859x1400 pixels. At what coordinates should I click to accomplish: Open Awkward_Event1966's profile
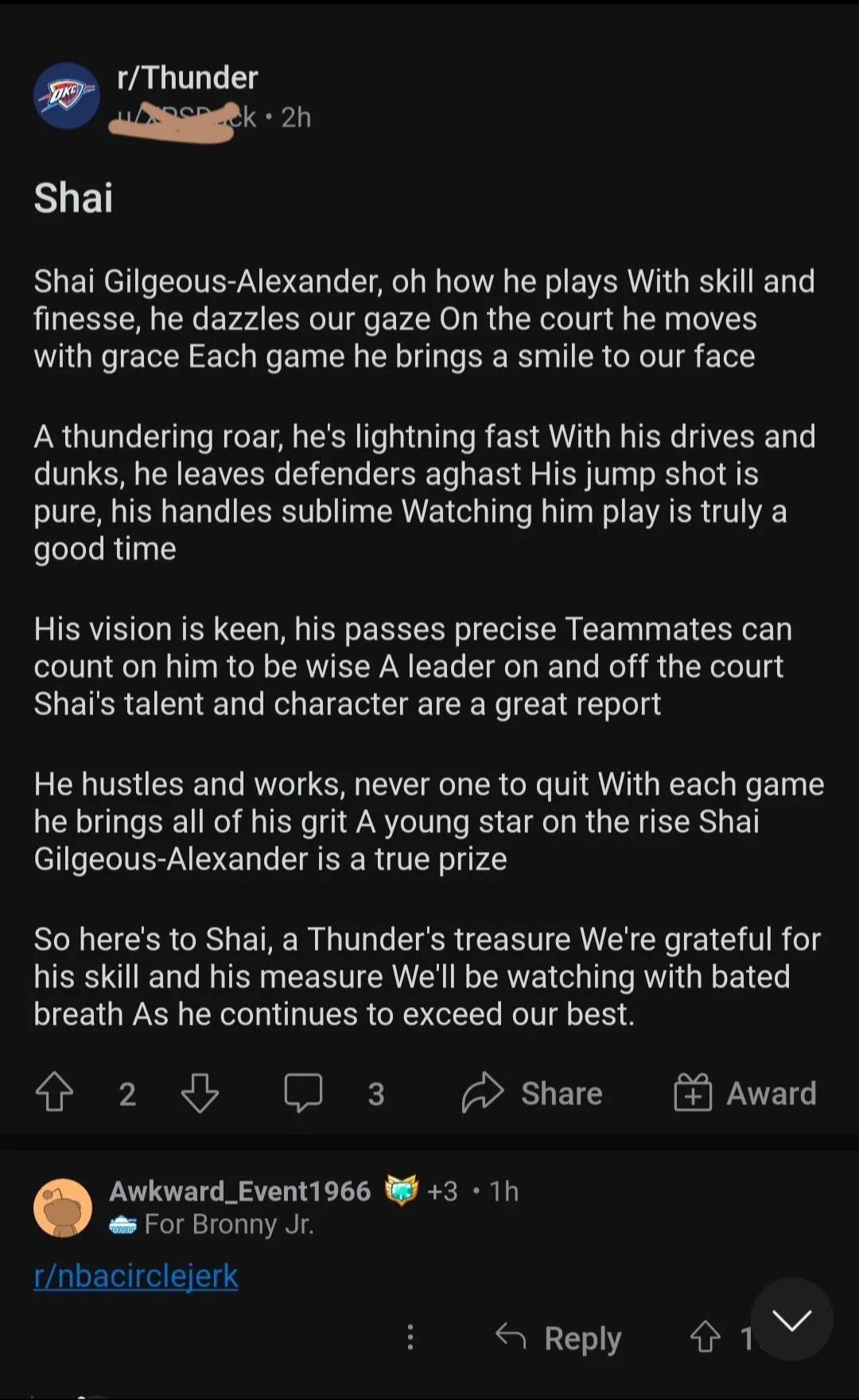[x=239, y=1191]
